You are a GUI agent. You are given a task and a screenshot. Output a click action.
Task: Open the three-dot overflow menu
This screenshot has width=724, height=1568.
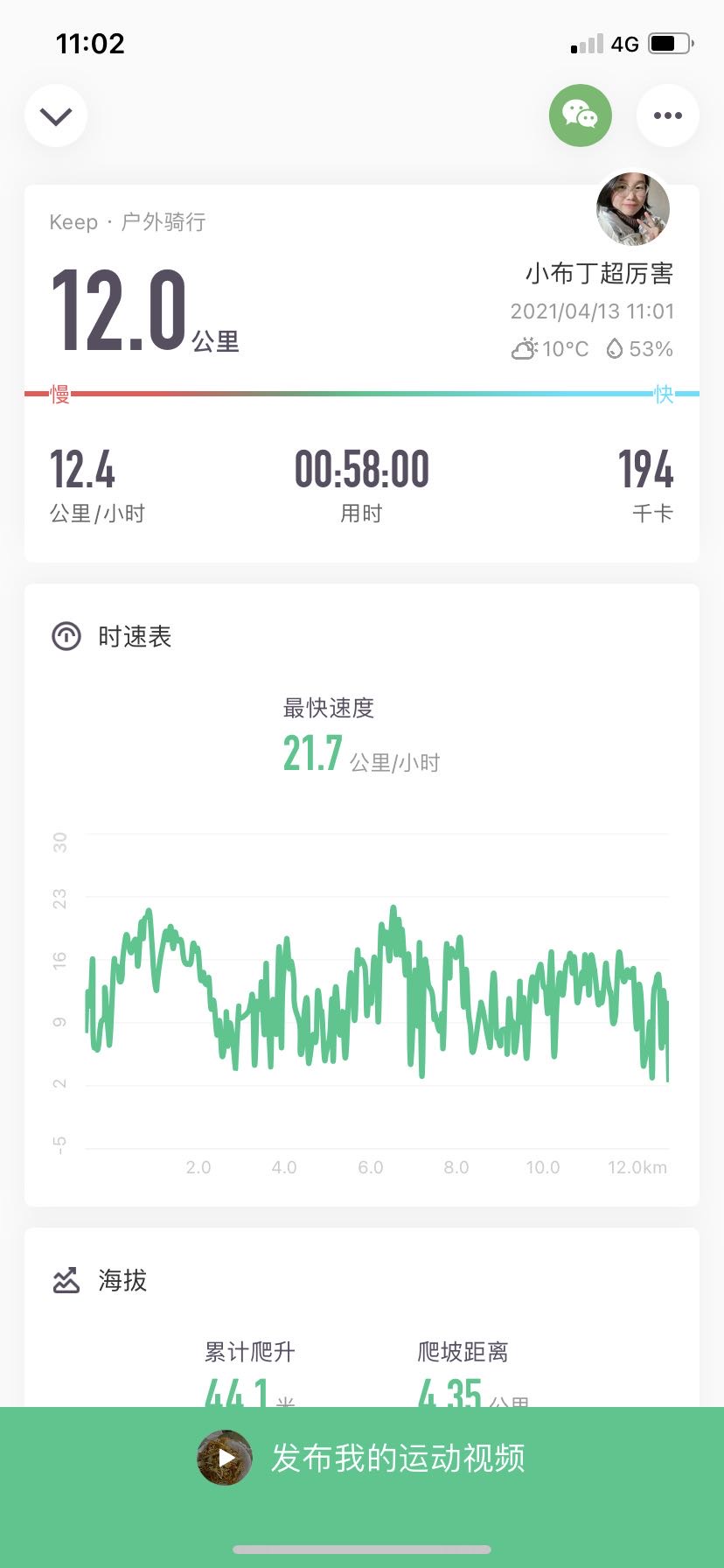click(667, 115)
